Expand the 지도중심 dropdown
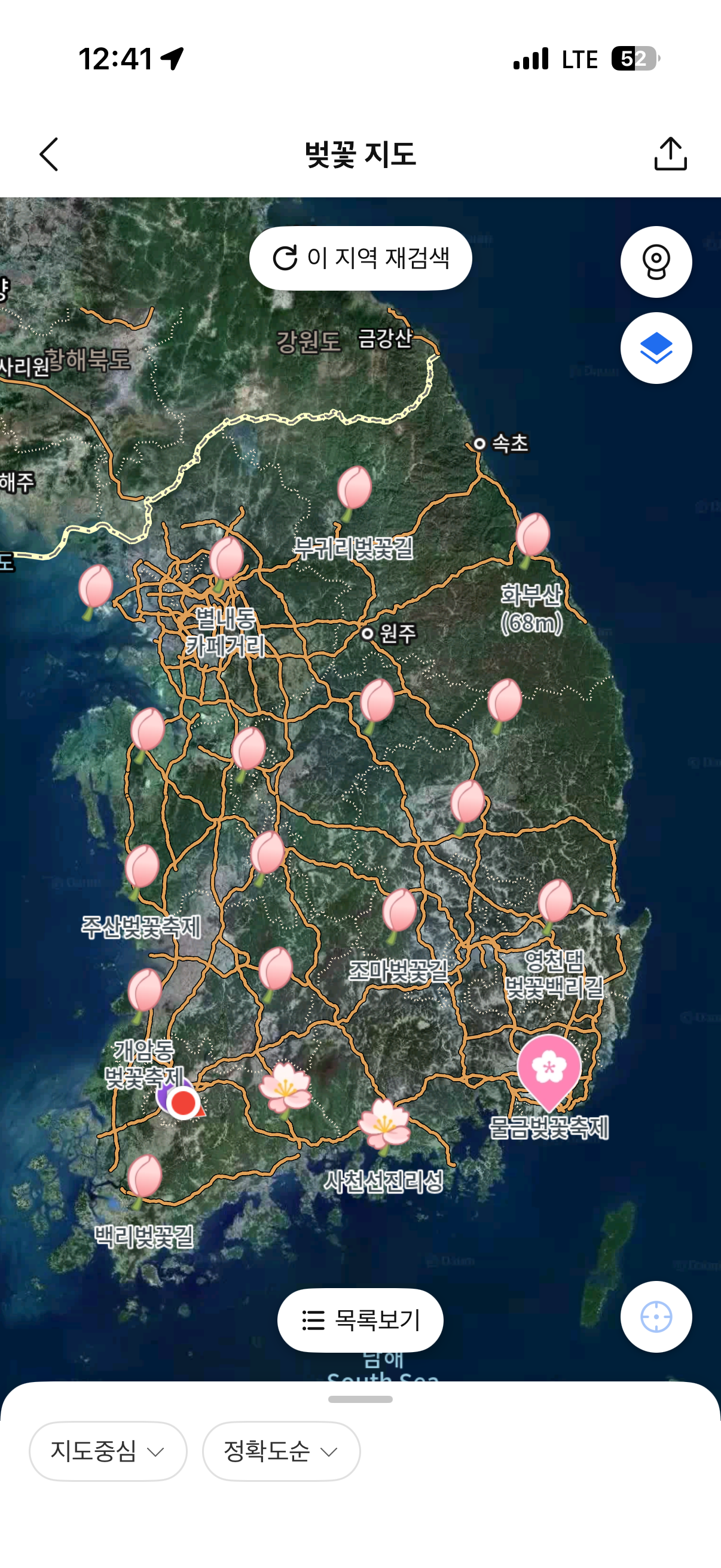 pyautogui.click(x=108, y=1451)
